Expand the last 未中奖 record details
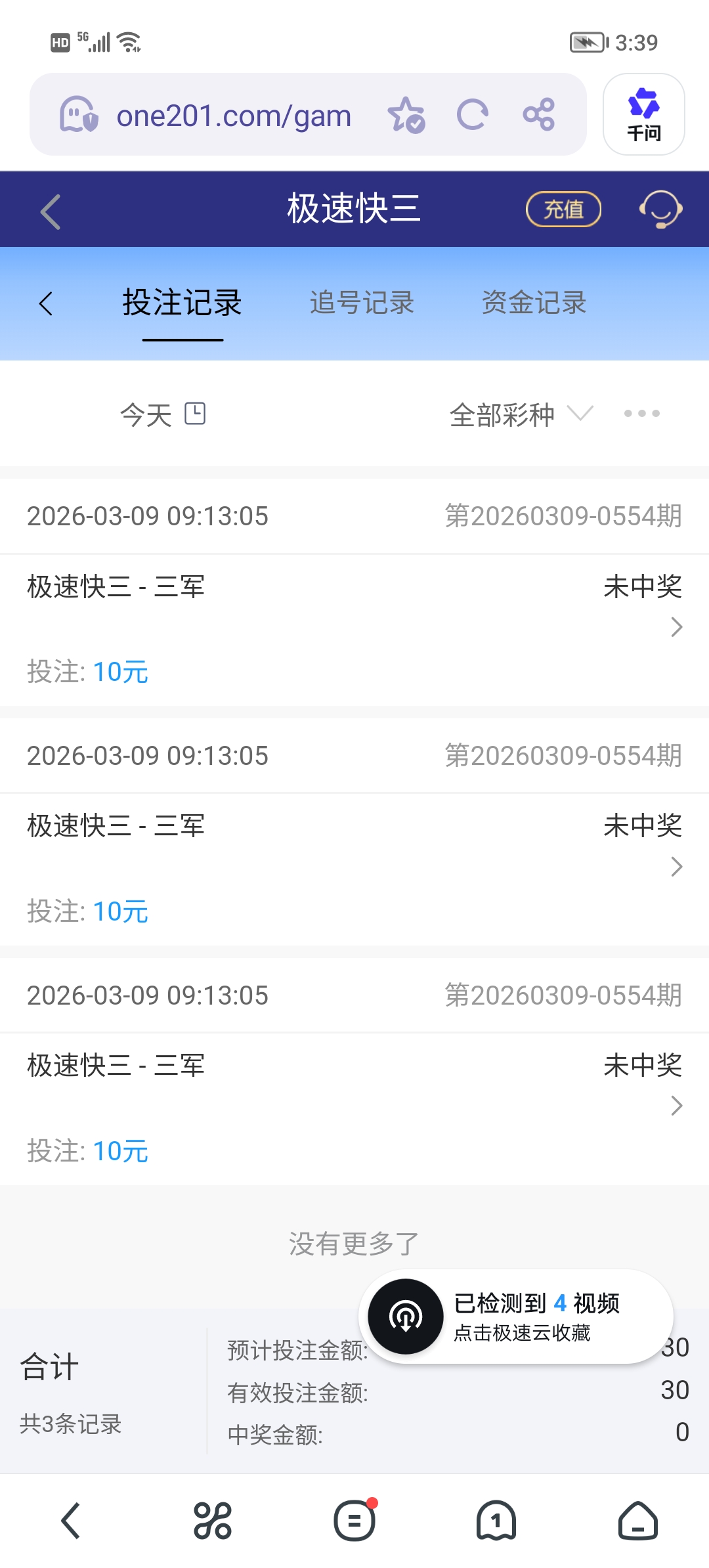709x1568 pixels. 676,1107
